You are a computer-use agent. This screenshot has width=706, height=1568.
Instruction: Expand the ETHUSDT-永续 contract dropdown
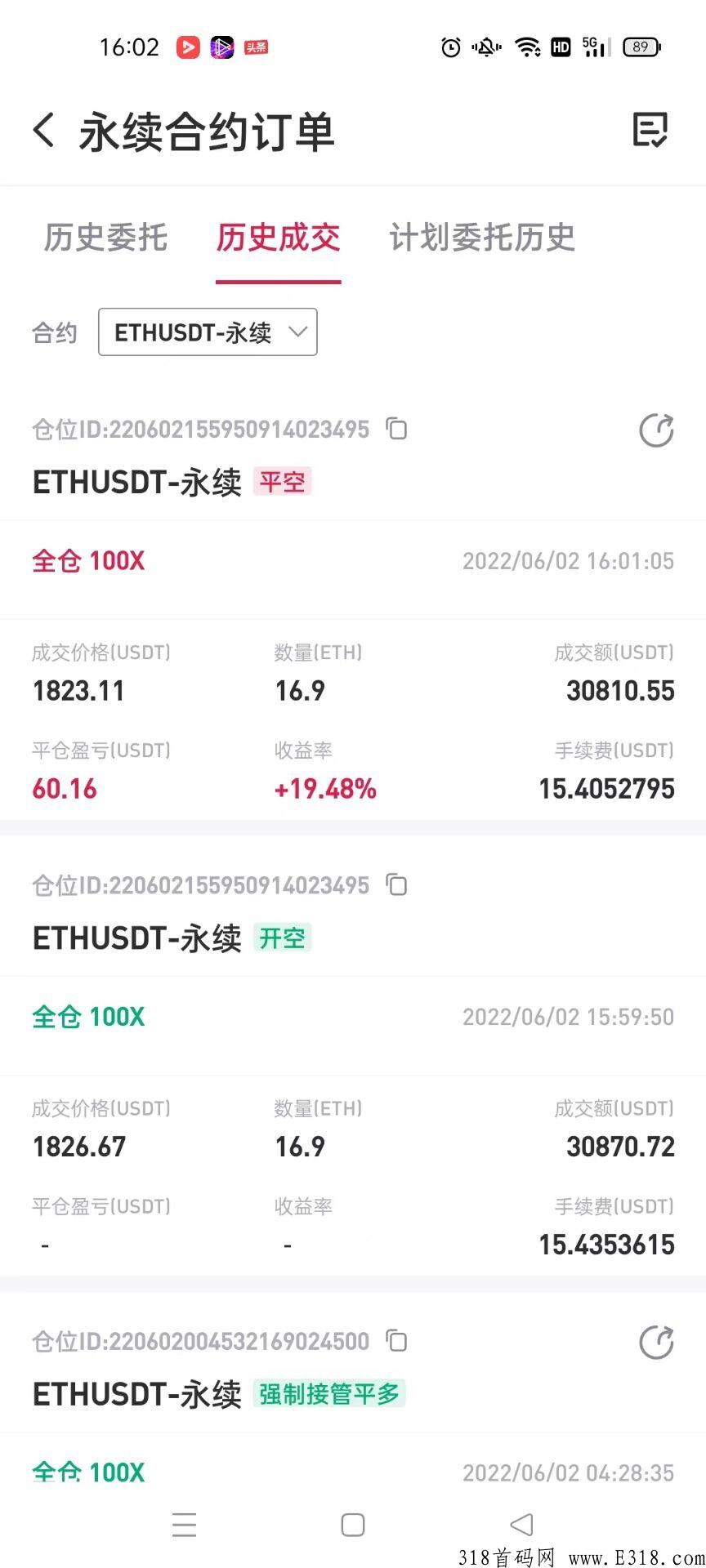[208, 332]
